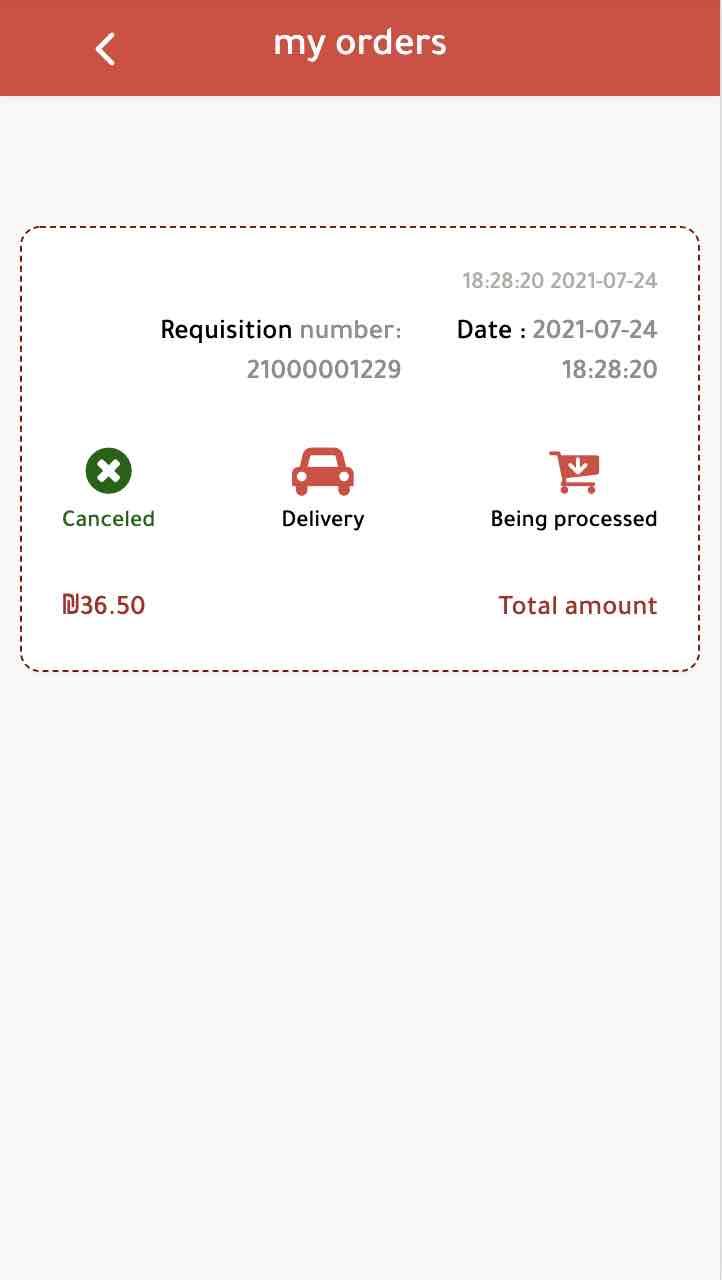Image resolution: width=722 pixels, height=1280 pixels.
Task: Go back from my orders
Action: coord(105,48)
